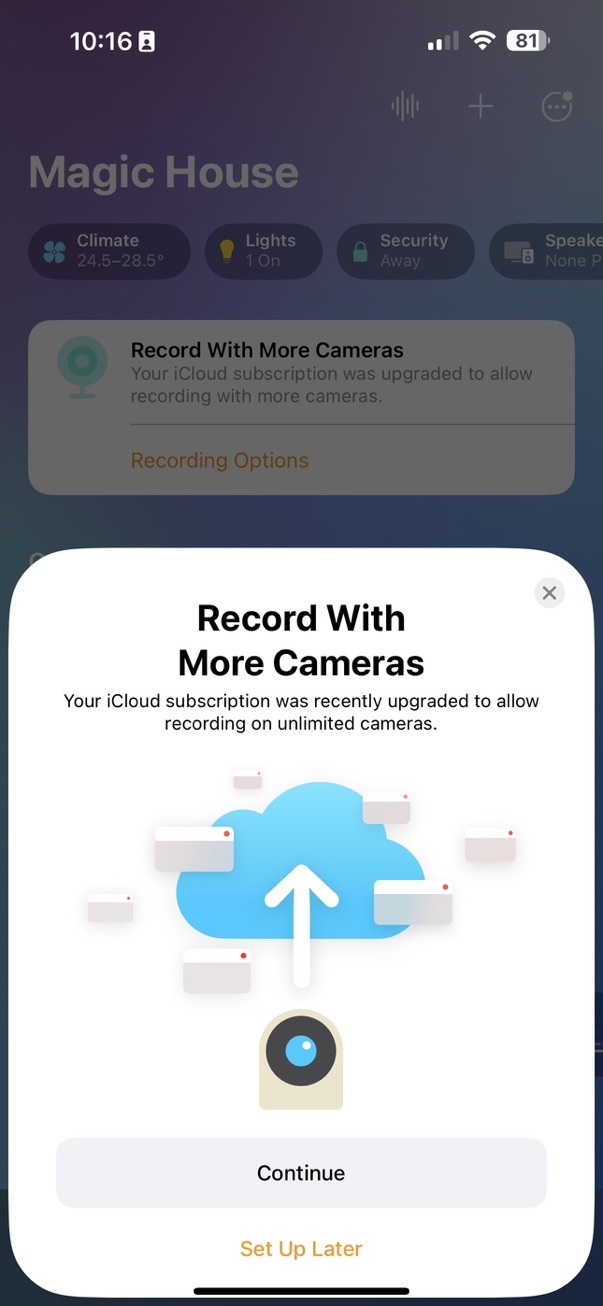Viewport: 603px width, 1306px height.
Task: Dismiss the Record With More Cameras sheet
Action: click(548, 593)
